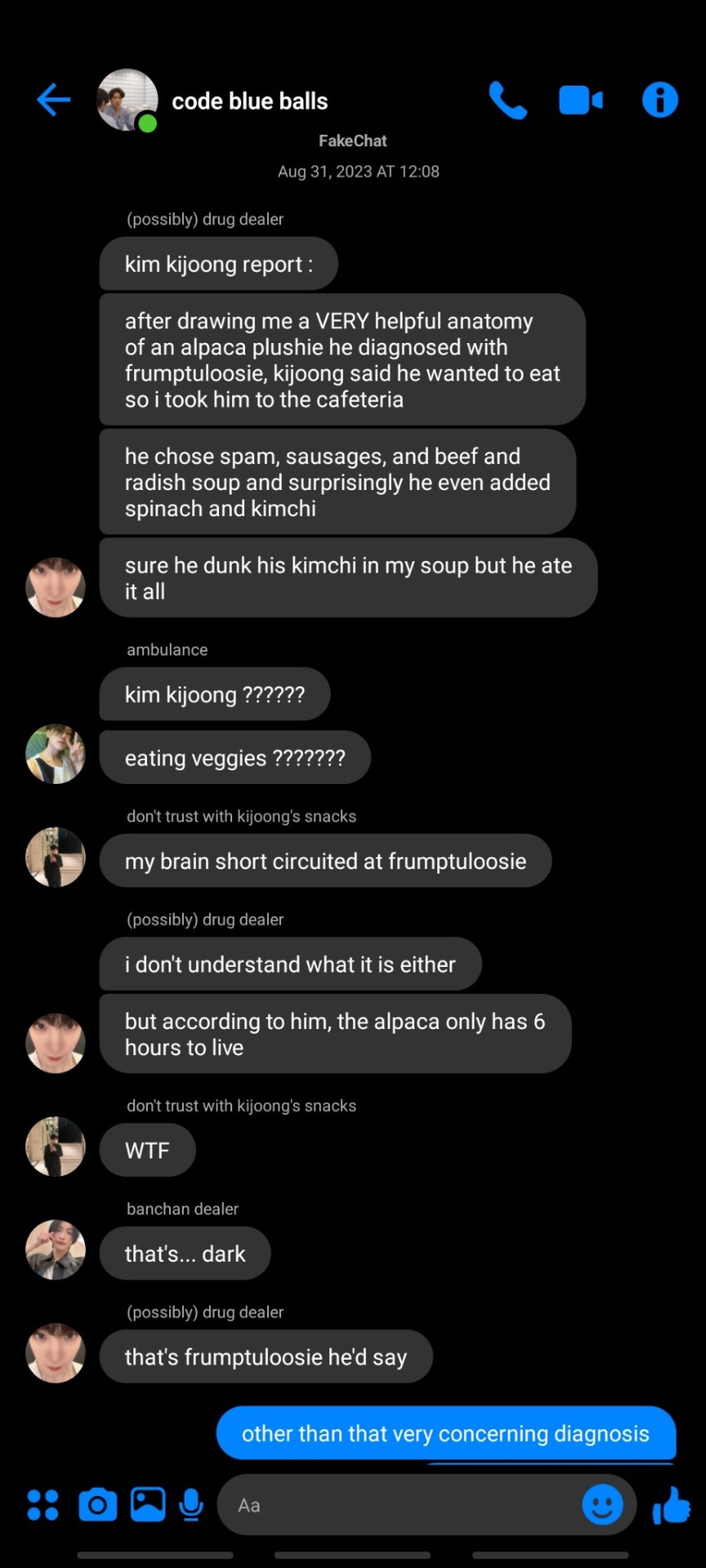
Task: Open the code blue balls group profile
Action: [249, 101]
